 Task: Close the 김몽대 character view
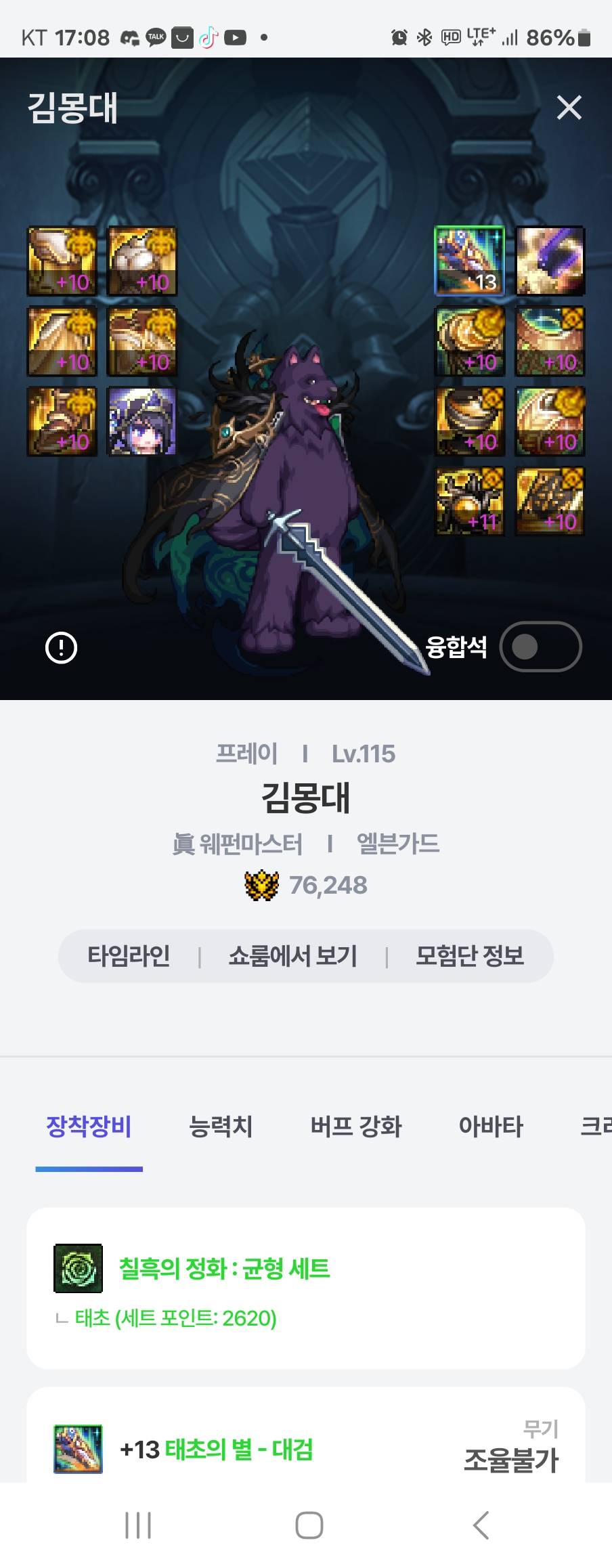pos(569,108)
